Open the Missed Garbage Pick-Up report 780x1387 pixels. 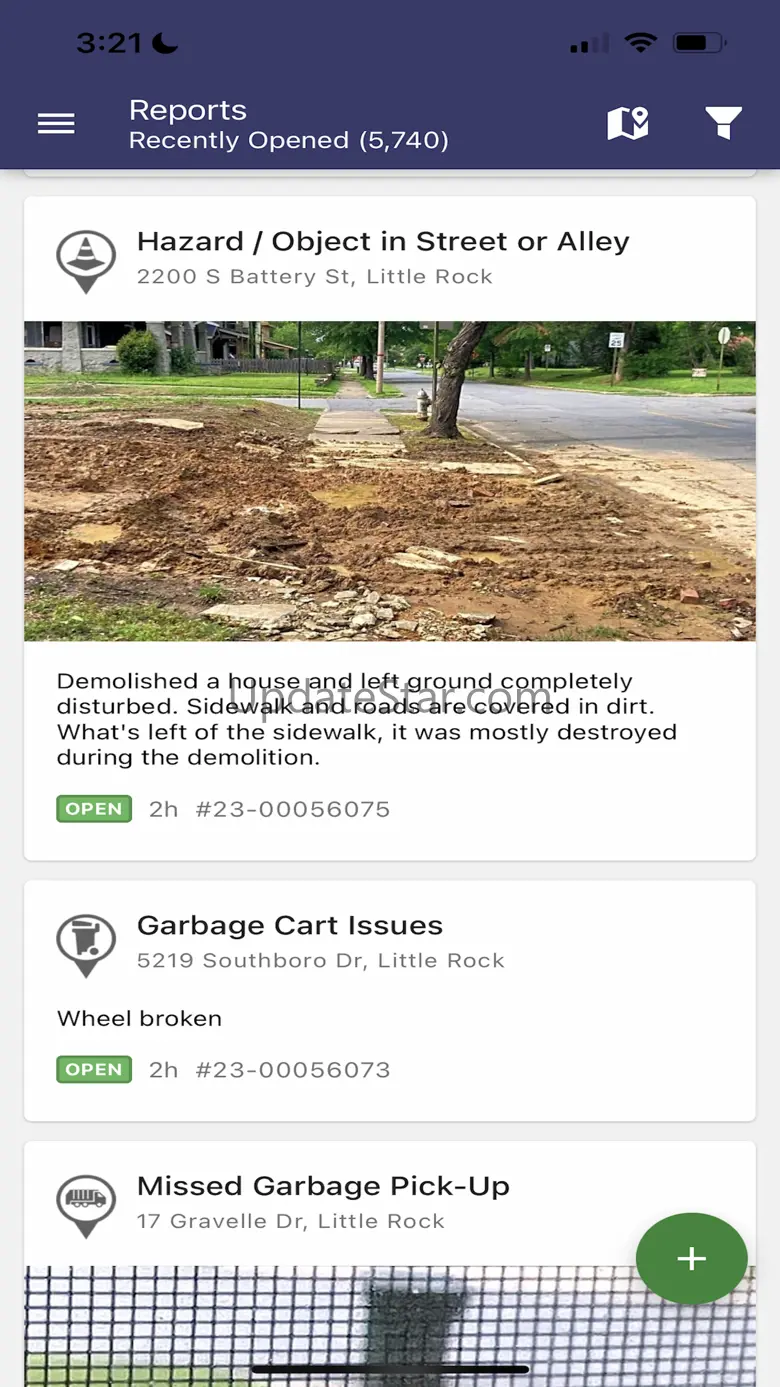pyautogui.click(x=323, y=1187)
